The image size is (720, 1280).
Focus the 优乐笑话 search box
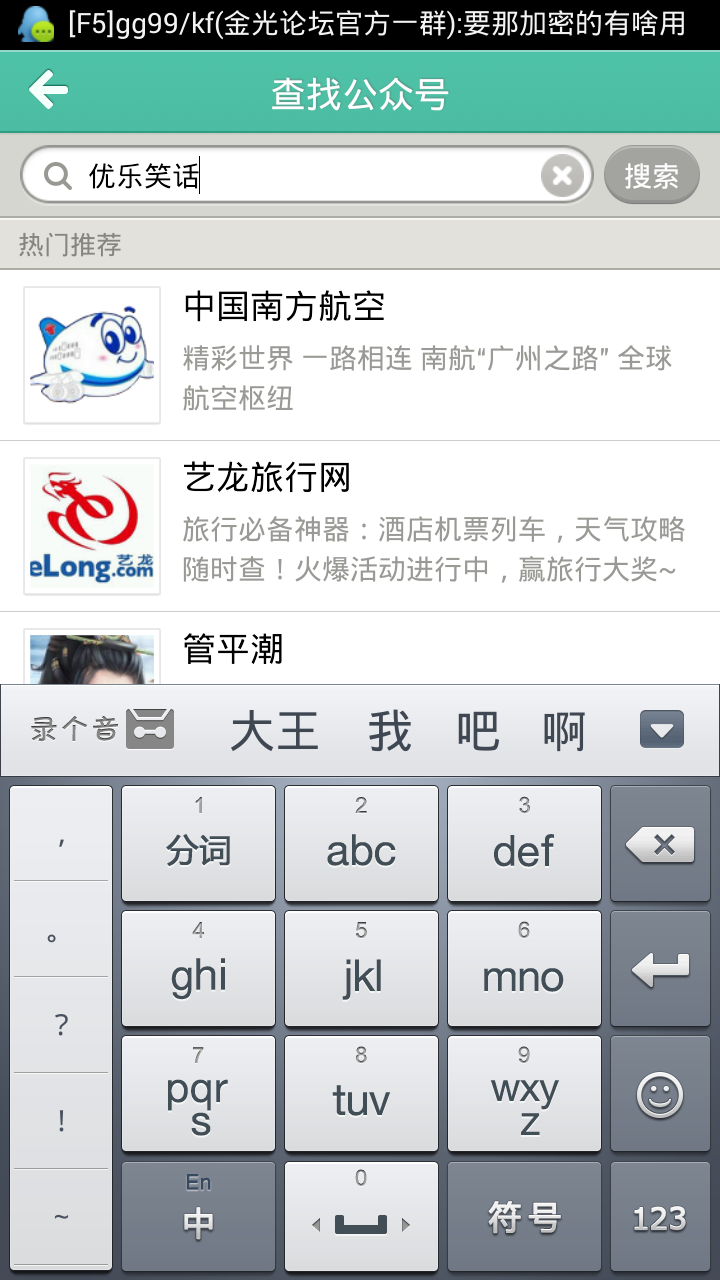coord(307,176)
